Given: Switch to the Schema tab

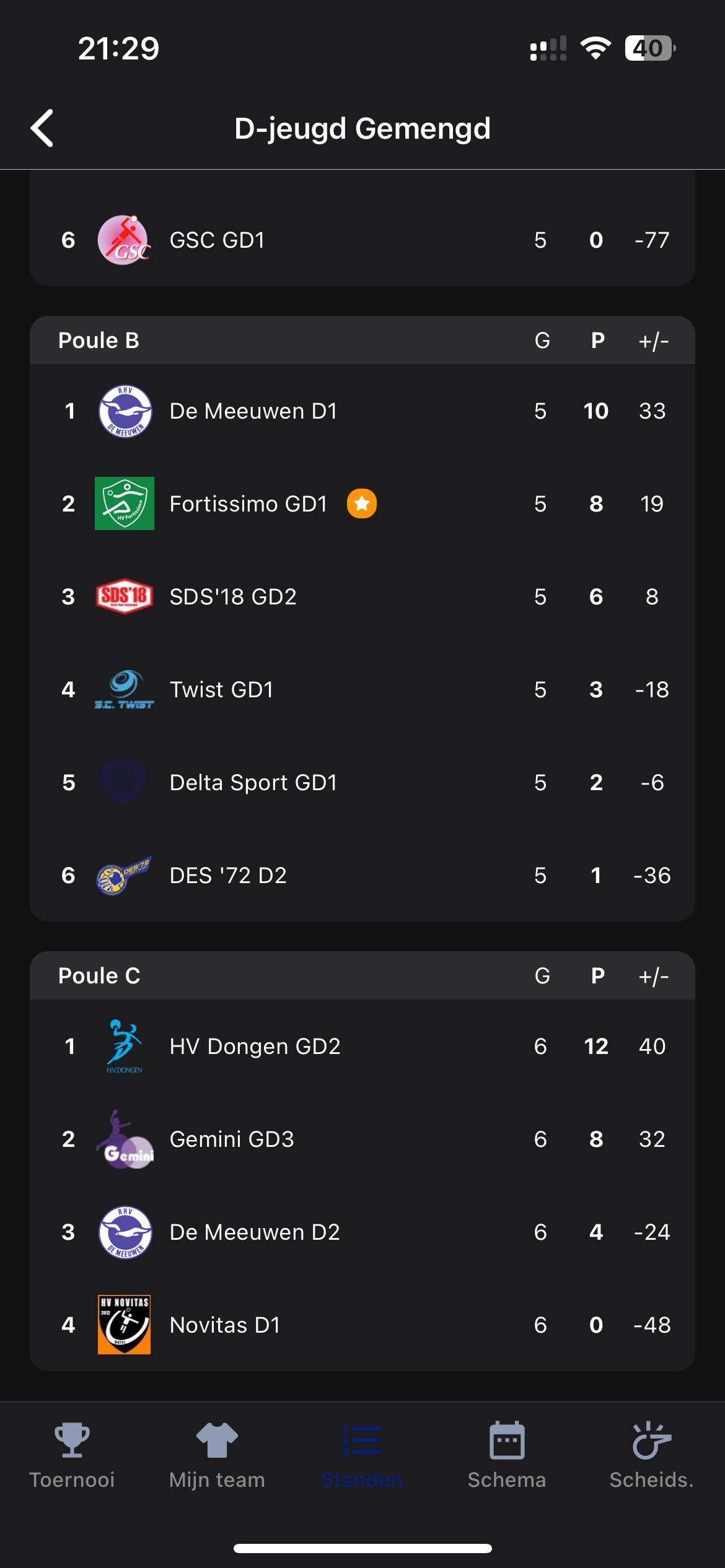Looking at the screenshot, I should click(507, 1457).
